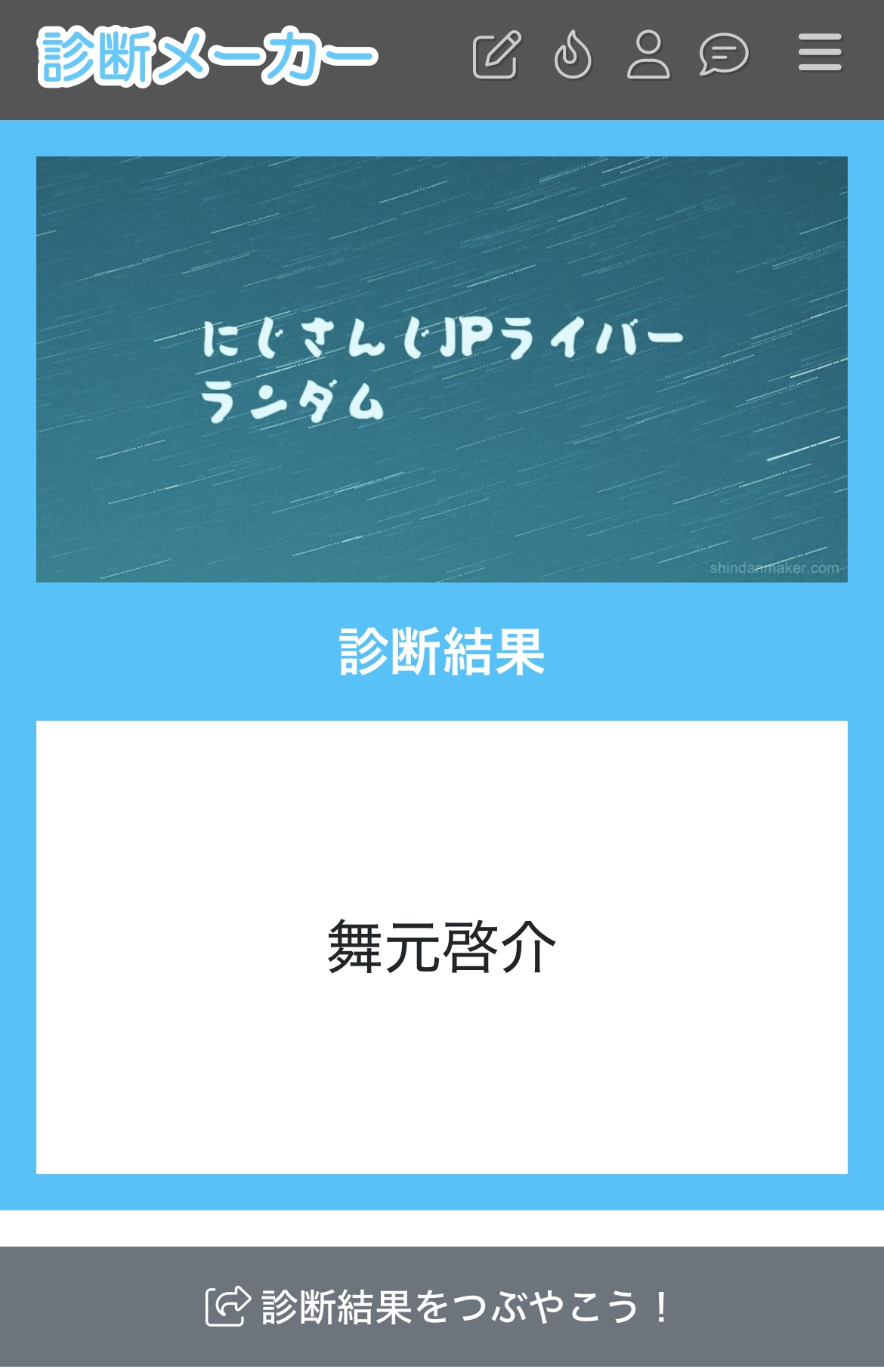Open the 診断メーカー home logo
This screenshot has height=1372, width=884.
[208, 55]
